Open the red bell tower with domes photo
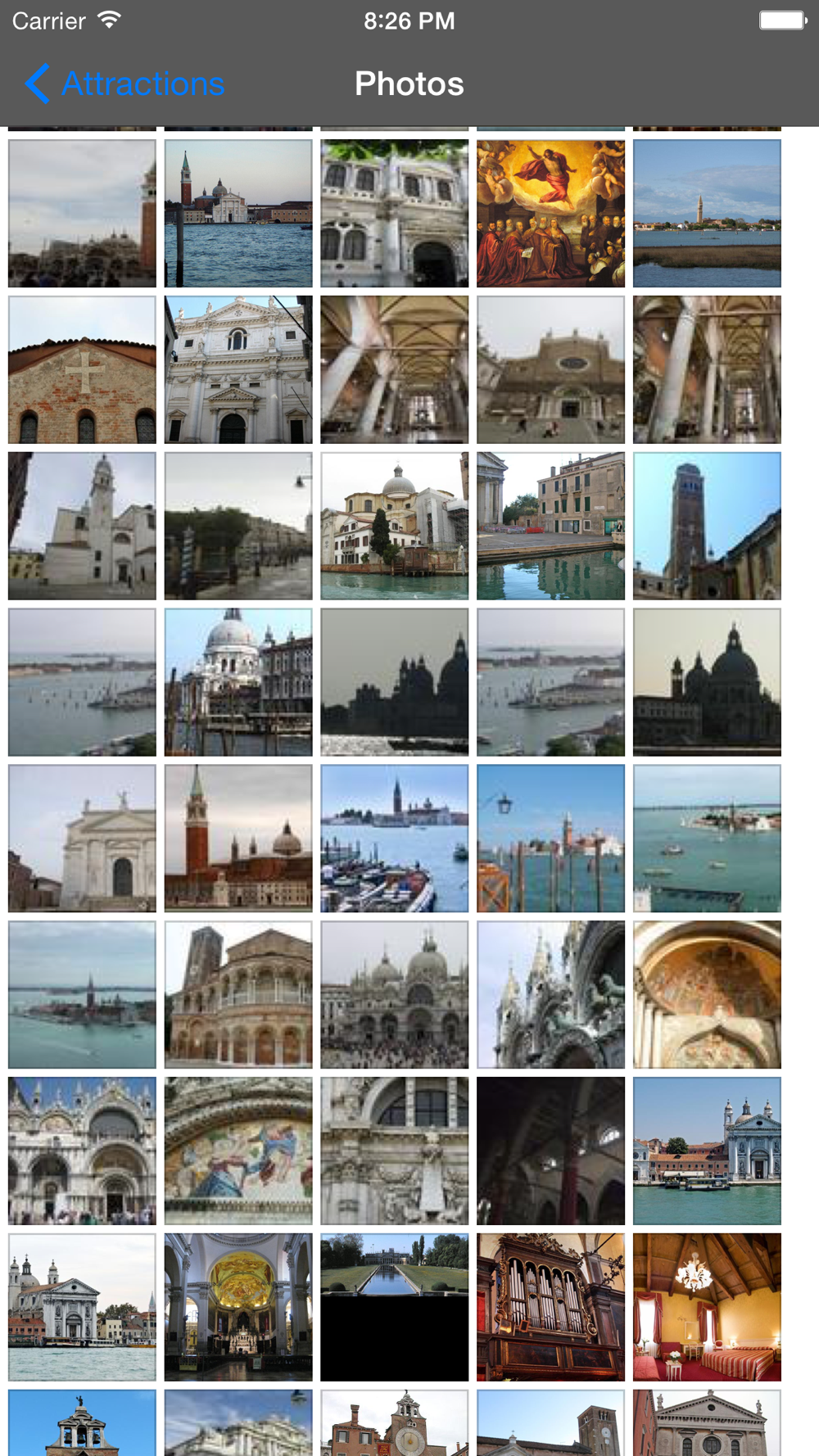 tap(238, 838)
